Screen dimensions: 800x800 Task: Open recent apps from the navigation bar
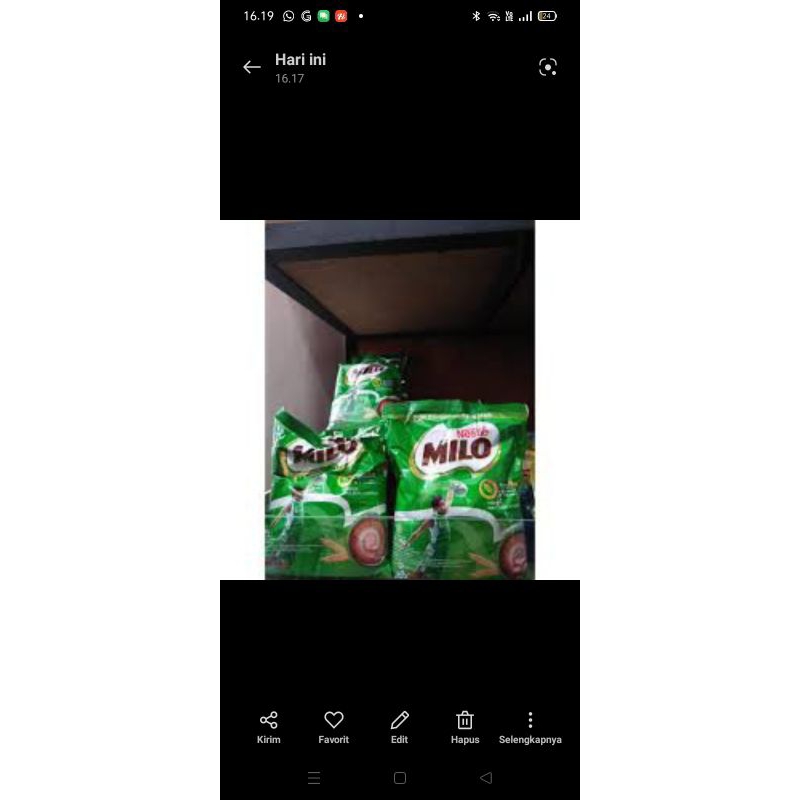tap(314, 778)
